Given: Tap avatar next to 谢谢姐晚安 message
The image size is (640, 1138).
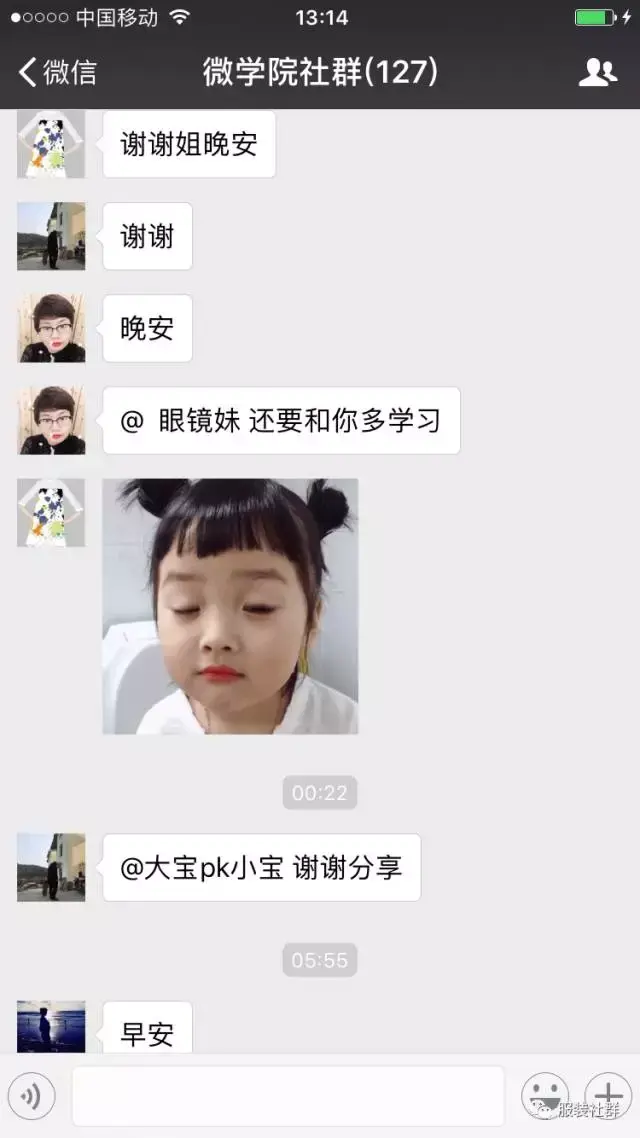Looking at the screenshot, I should 51,144.
